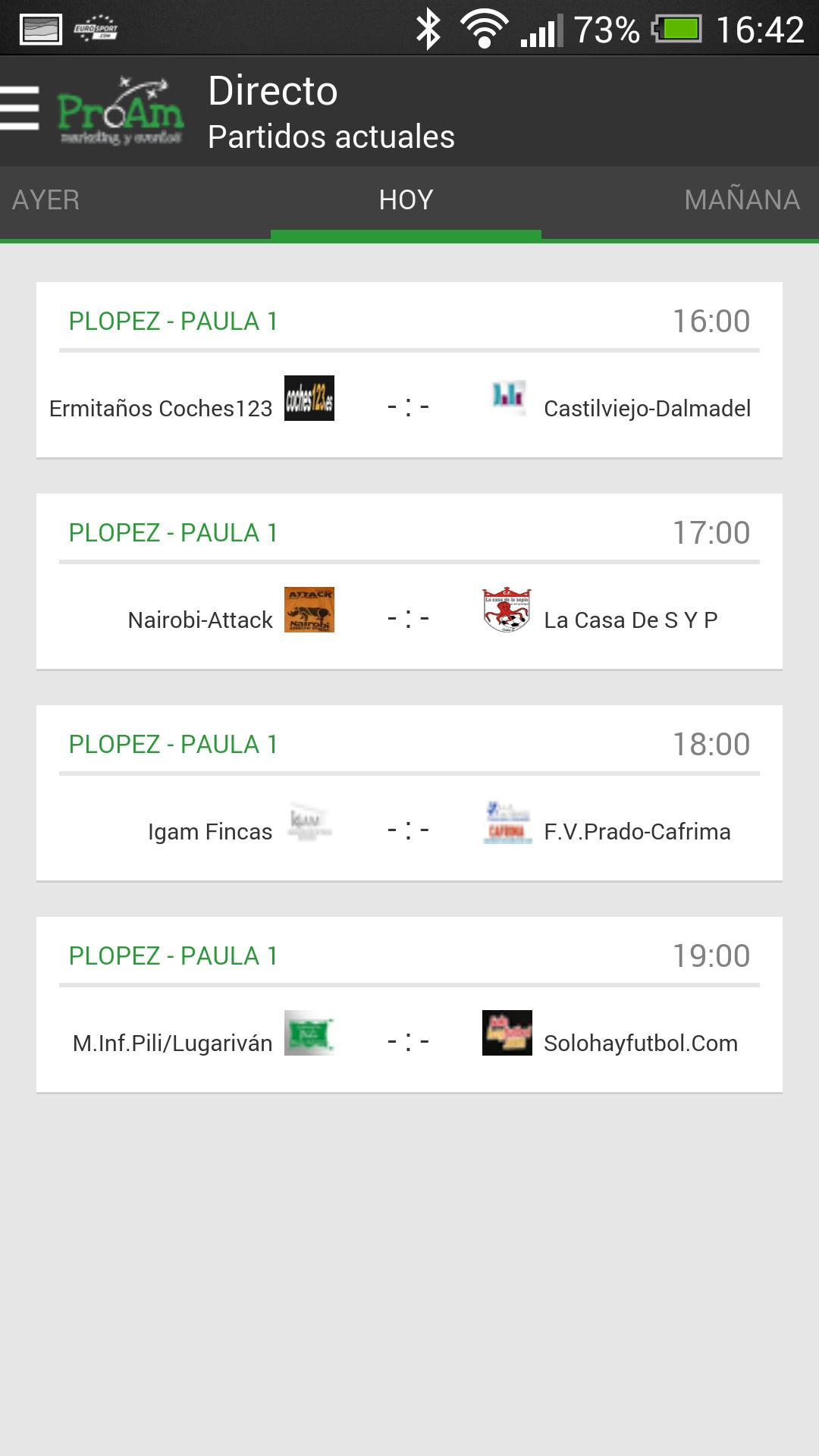Switch to the MAÑANA tab
The image size is (819, 1456).
(742, 199)
